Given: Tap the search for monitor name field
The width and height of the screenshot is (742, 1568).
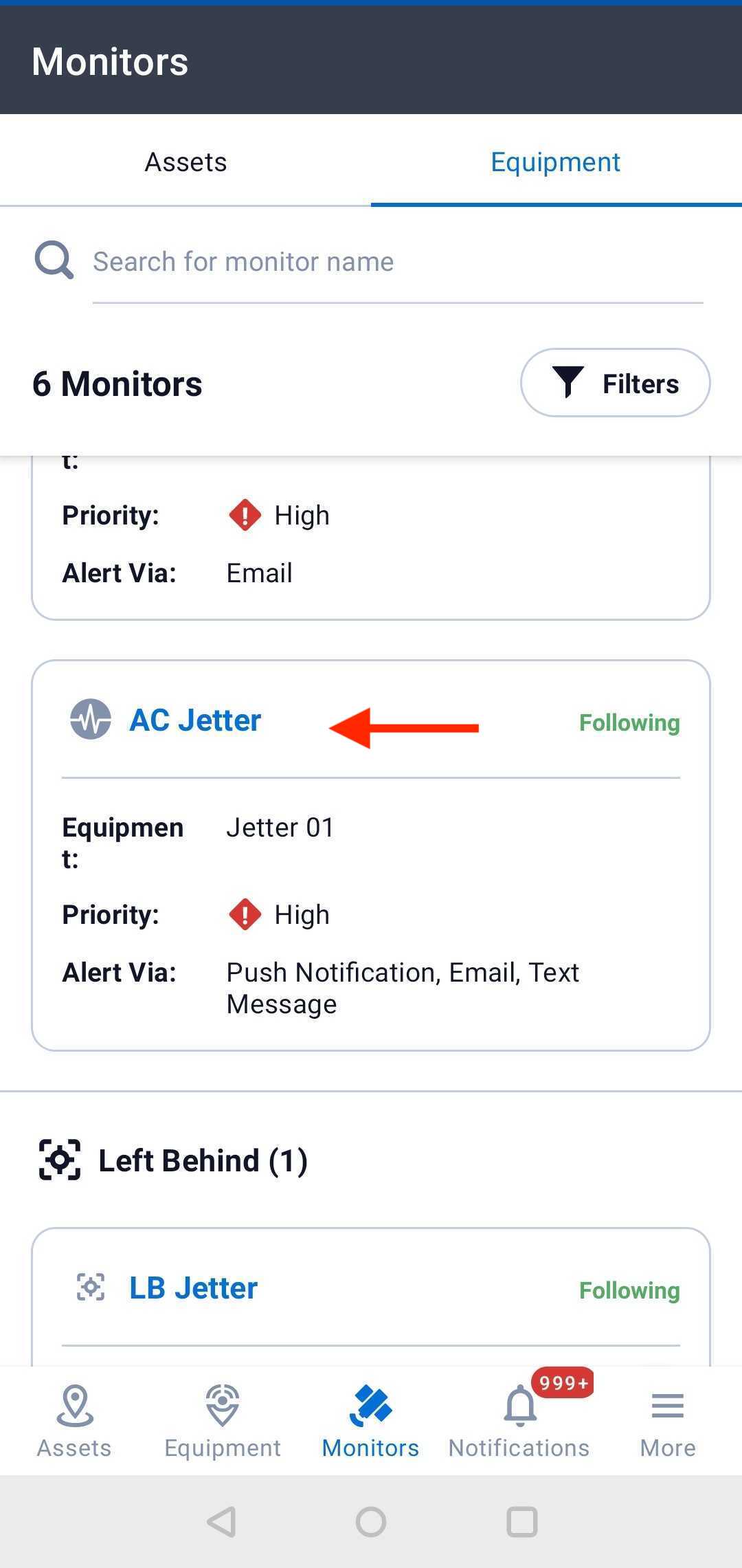Looking at the screenshot, I should 397,262.
